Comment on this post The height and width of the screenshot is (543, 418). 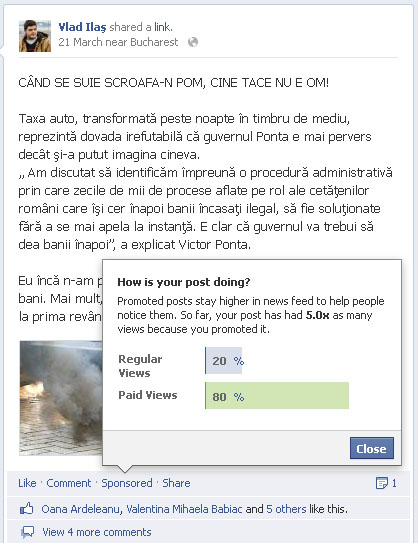click(69, 483)
